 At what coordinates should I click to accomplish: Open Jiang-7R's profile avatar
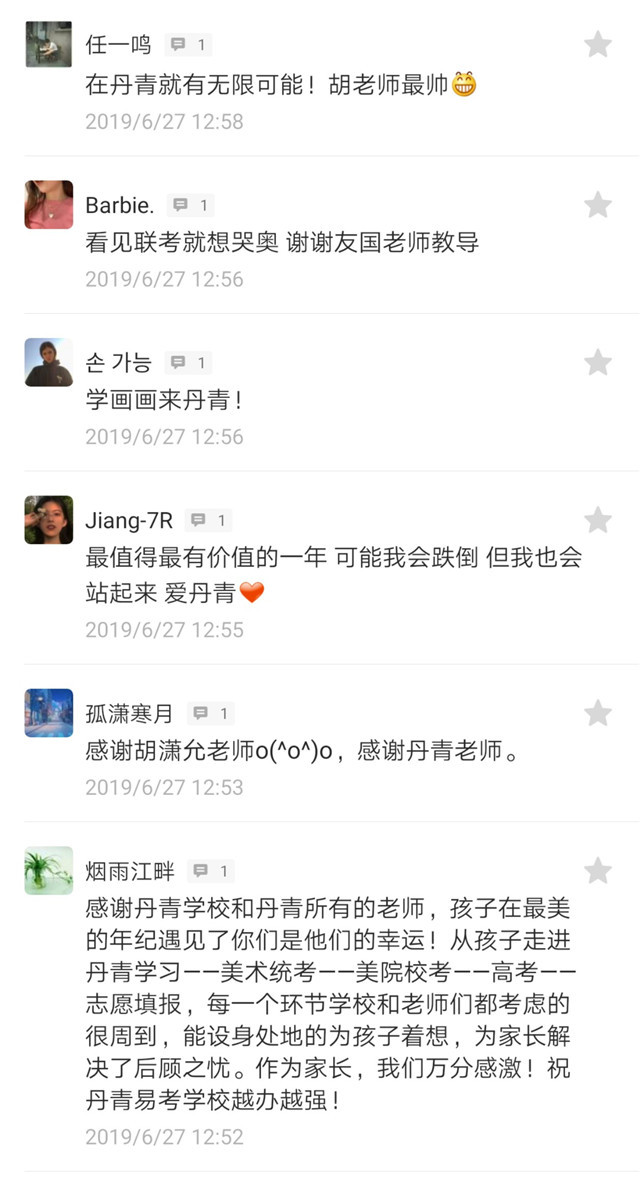point(48,520)
